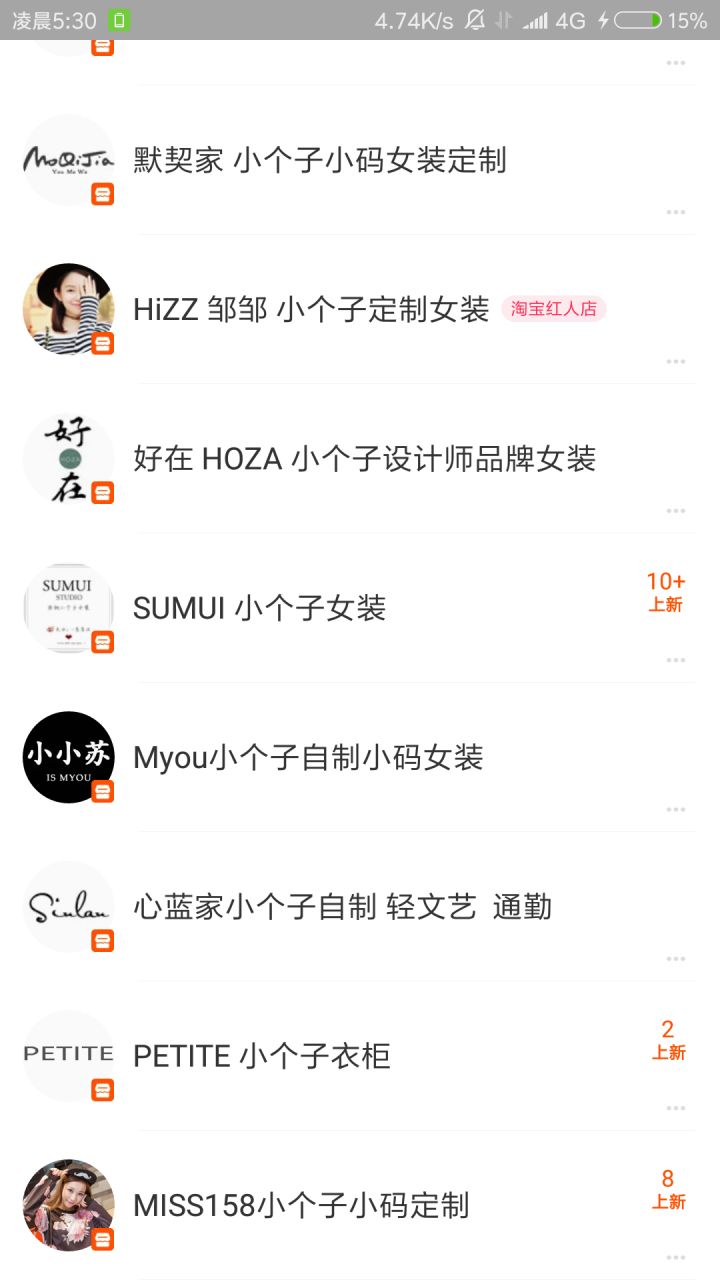The width and height of the screenshot is (720, 1280).
Task: Open more options for 好在 HOZA
Action: coord(676,511)
